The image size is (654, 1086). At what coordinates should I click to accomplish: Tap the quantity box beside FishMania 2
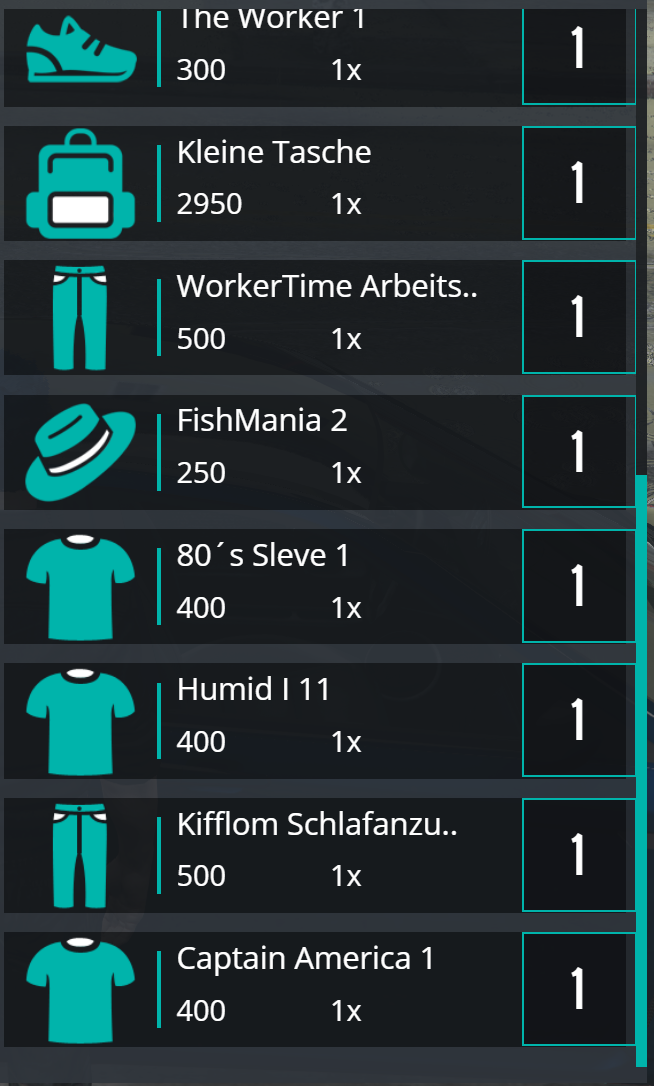tap(578, 452)
